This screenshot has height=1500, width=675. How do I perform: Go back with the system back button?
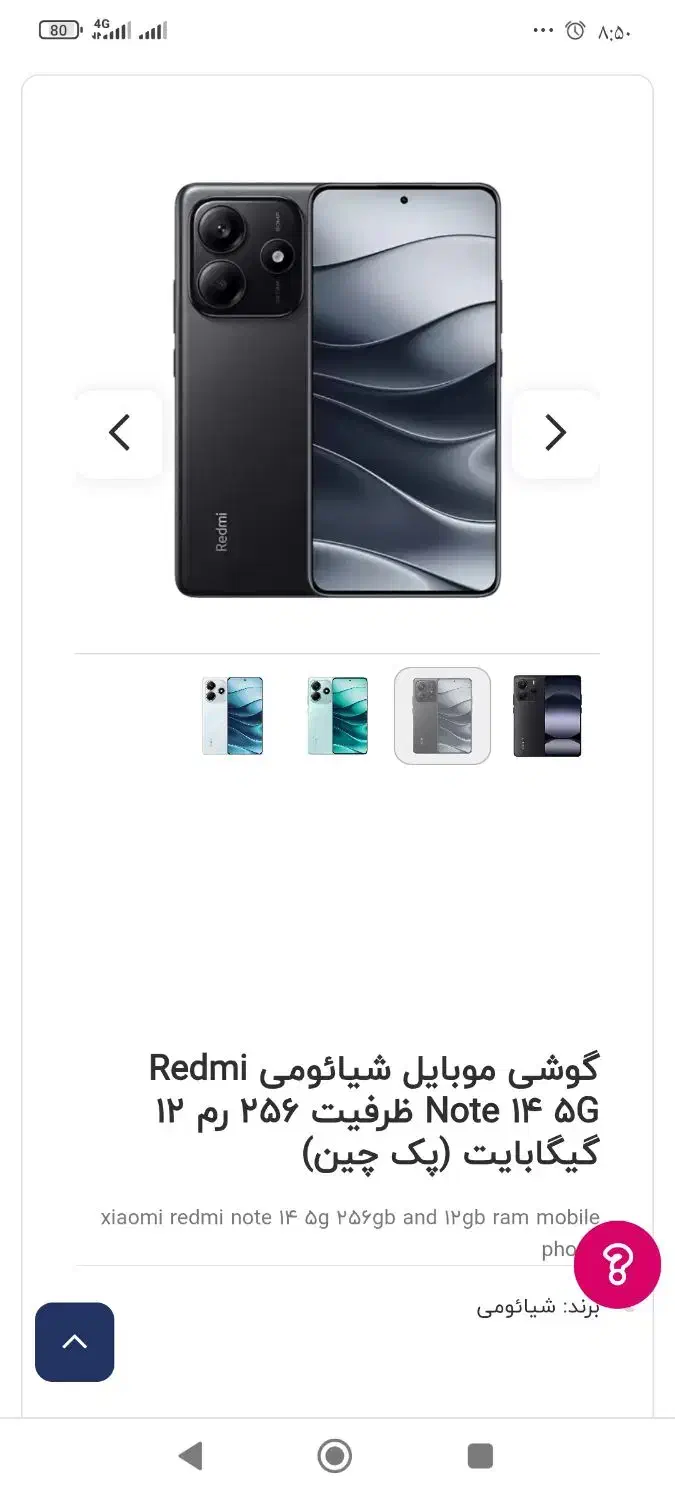click(190, 1456)
